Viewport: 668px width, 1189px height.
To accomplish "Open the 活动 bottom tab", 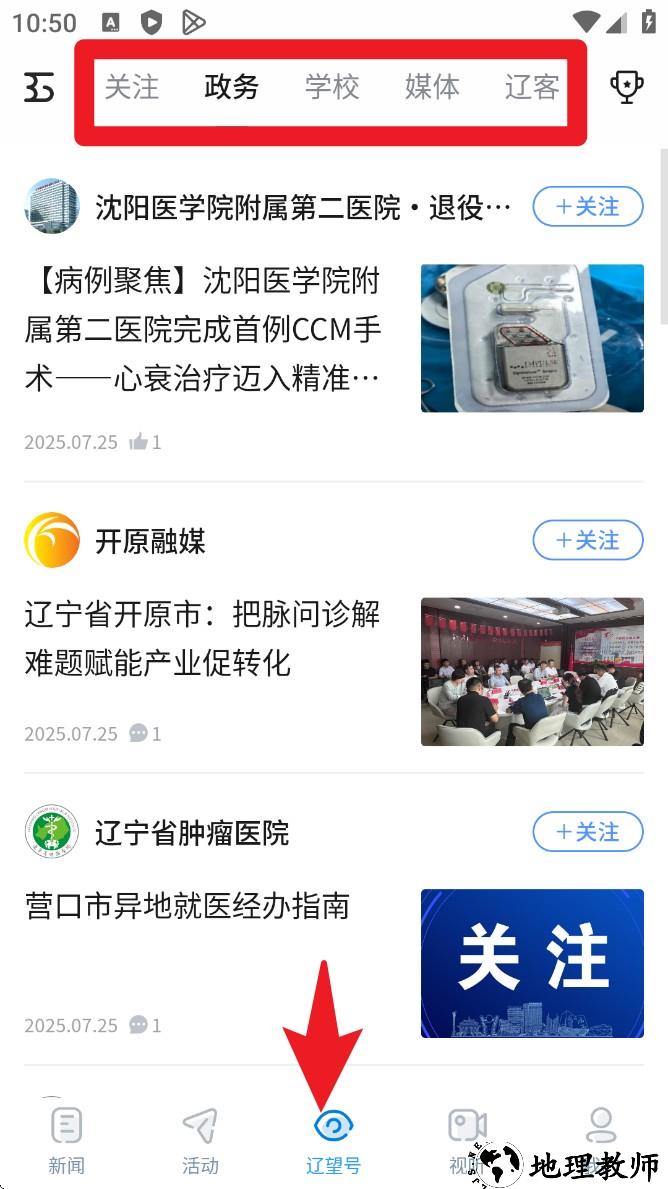I will click(x=200, y=1139).
